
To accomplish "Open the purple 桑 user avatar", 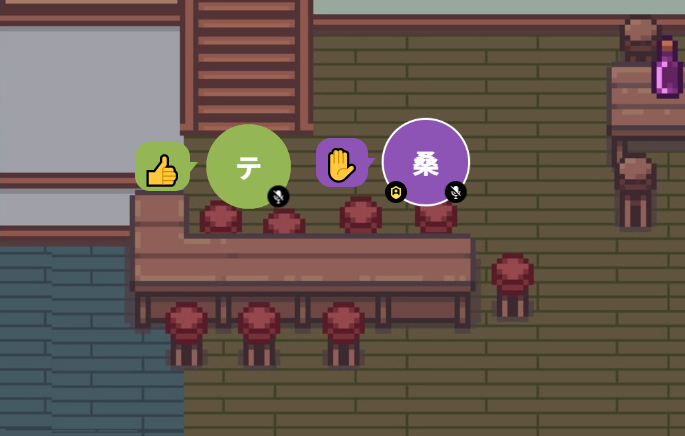I will pyautogui.click(x=426, y=162).
